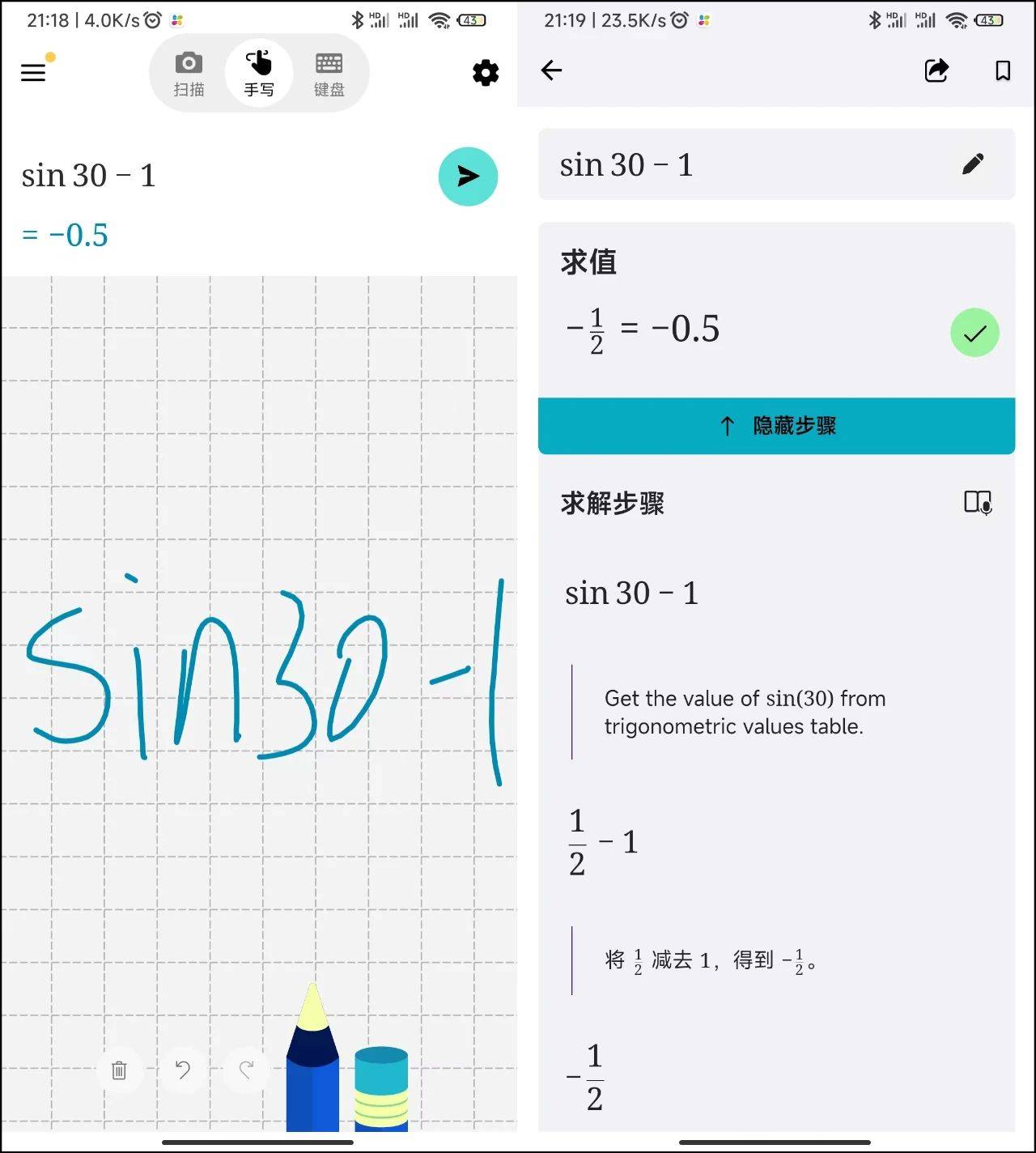Submit the expression with the send arrow
Screen dimensions: 1036x1153
(x=468, y=177)
